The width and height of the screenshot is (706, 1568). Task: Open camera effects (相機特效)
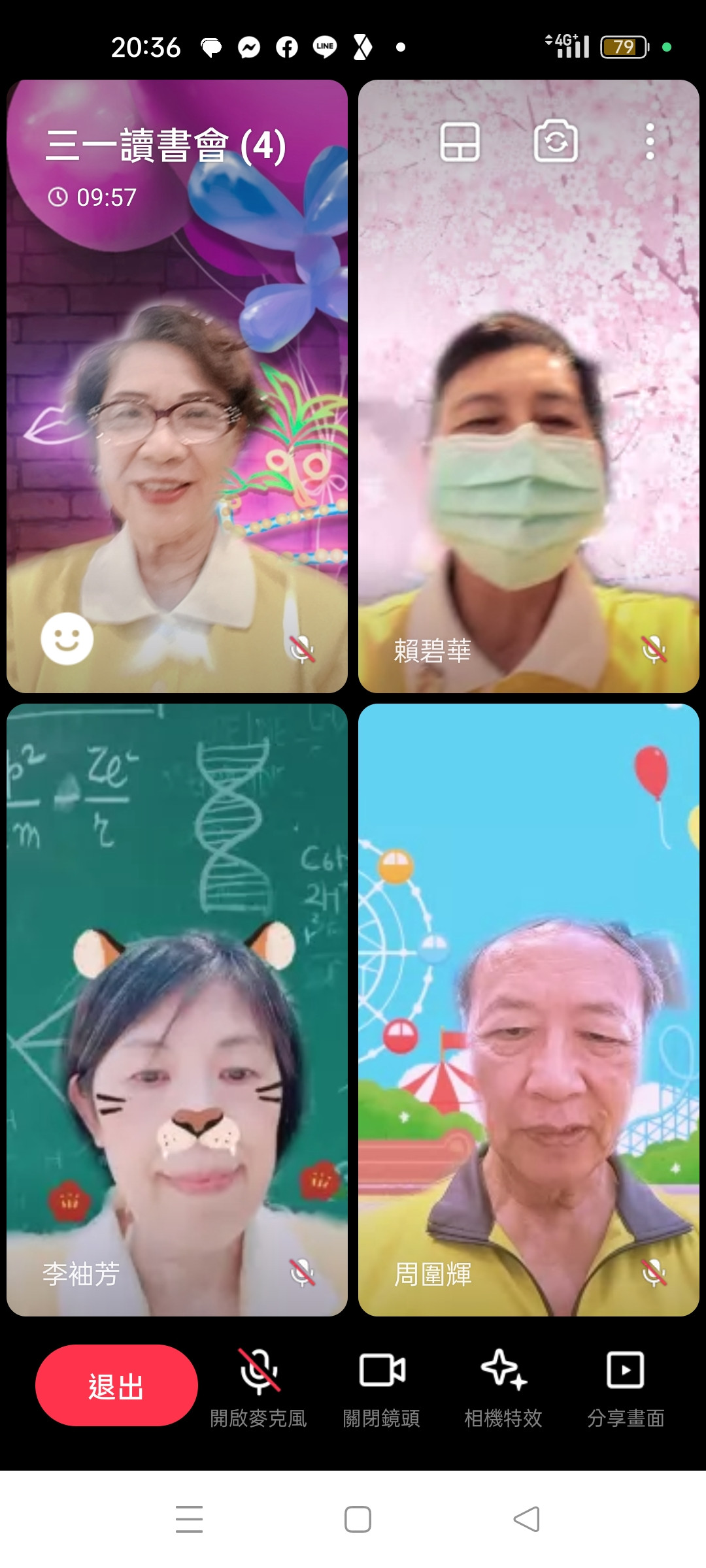pos(503,1385)
